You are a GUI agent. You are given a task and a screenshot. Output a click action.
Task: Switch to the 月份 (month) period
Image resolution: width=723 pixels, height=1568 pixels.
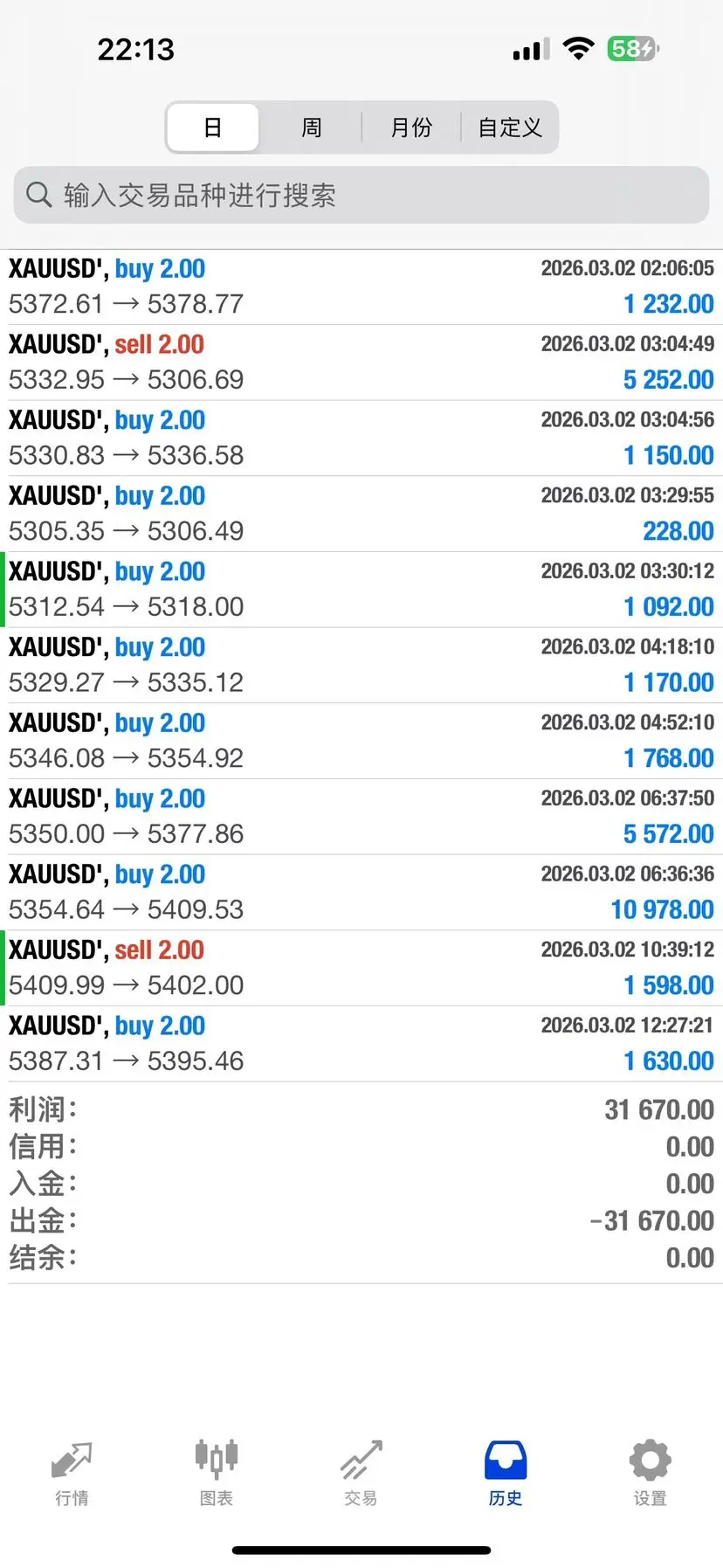(410, 128)
